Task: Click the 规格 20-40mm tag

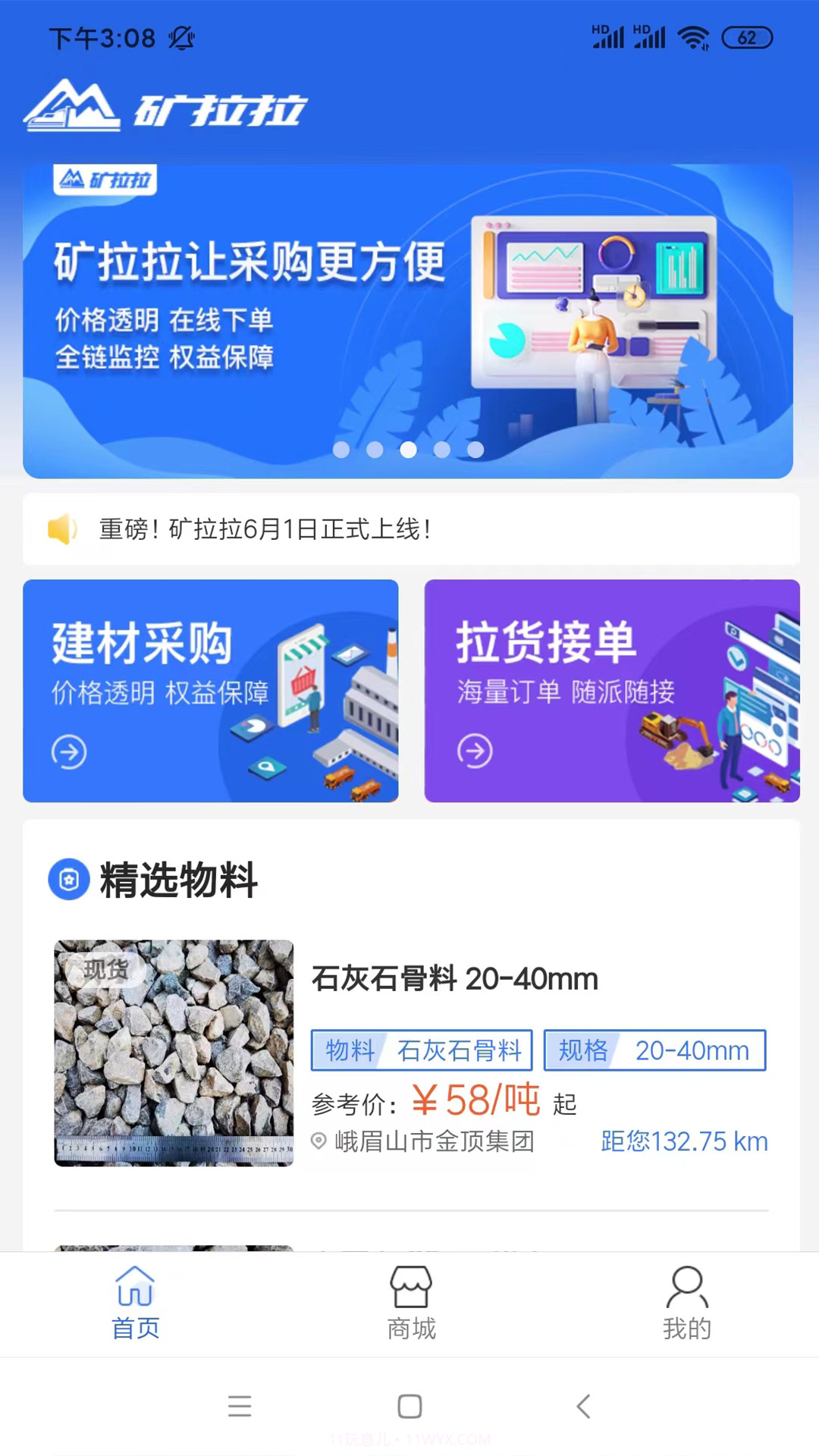Action: (654, 1050)
